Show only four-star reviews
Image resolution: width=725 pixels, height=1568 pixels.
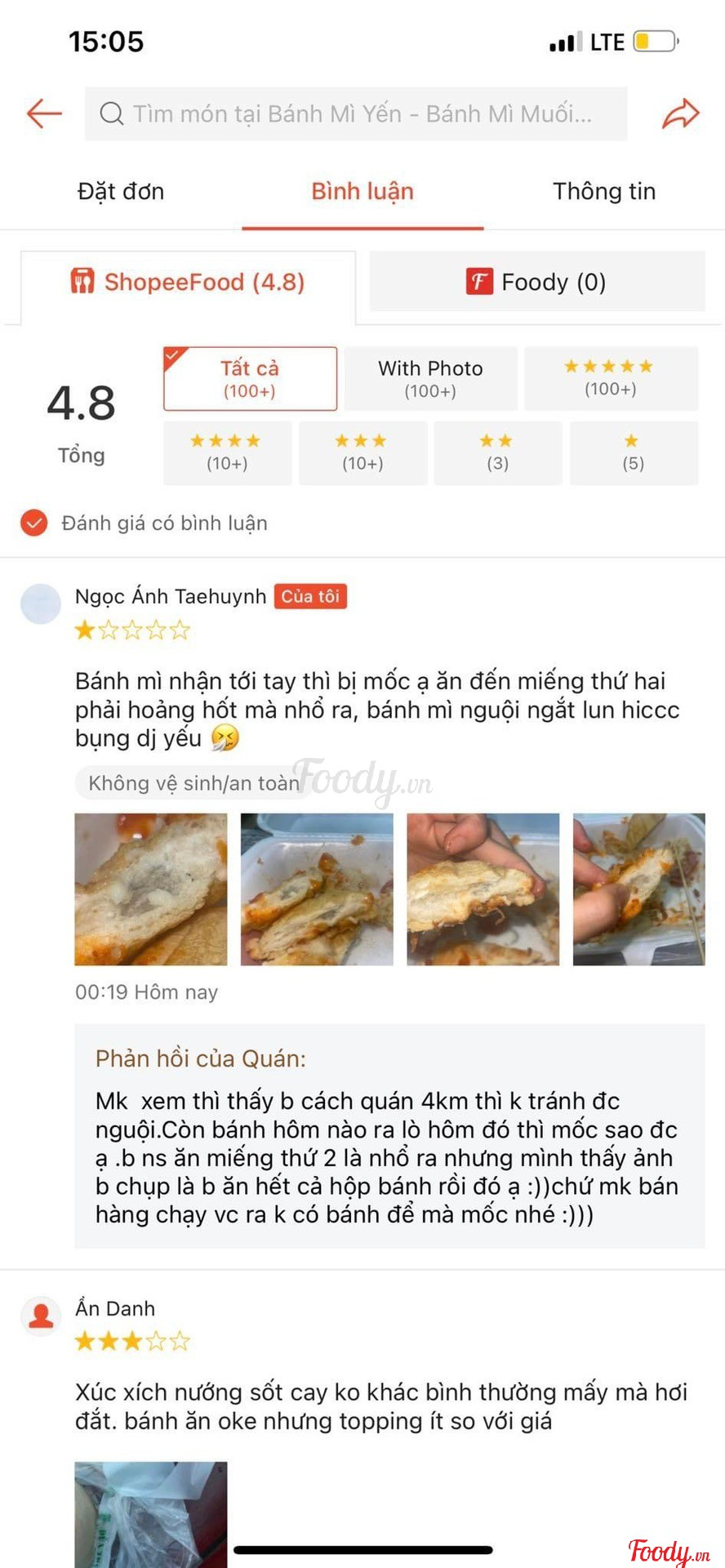click(227, 452)
